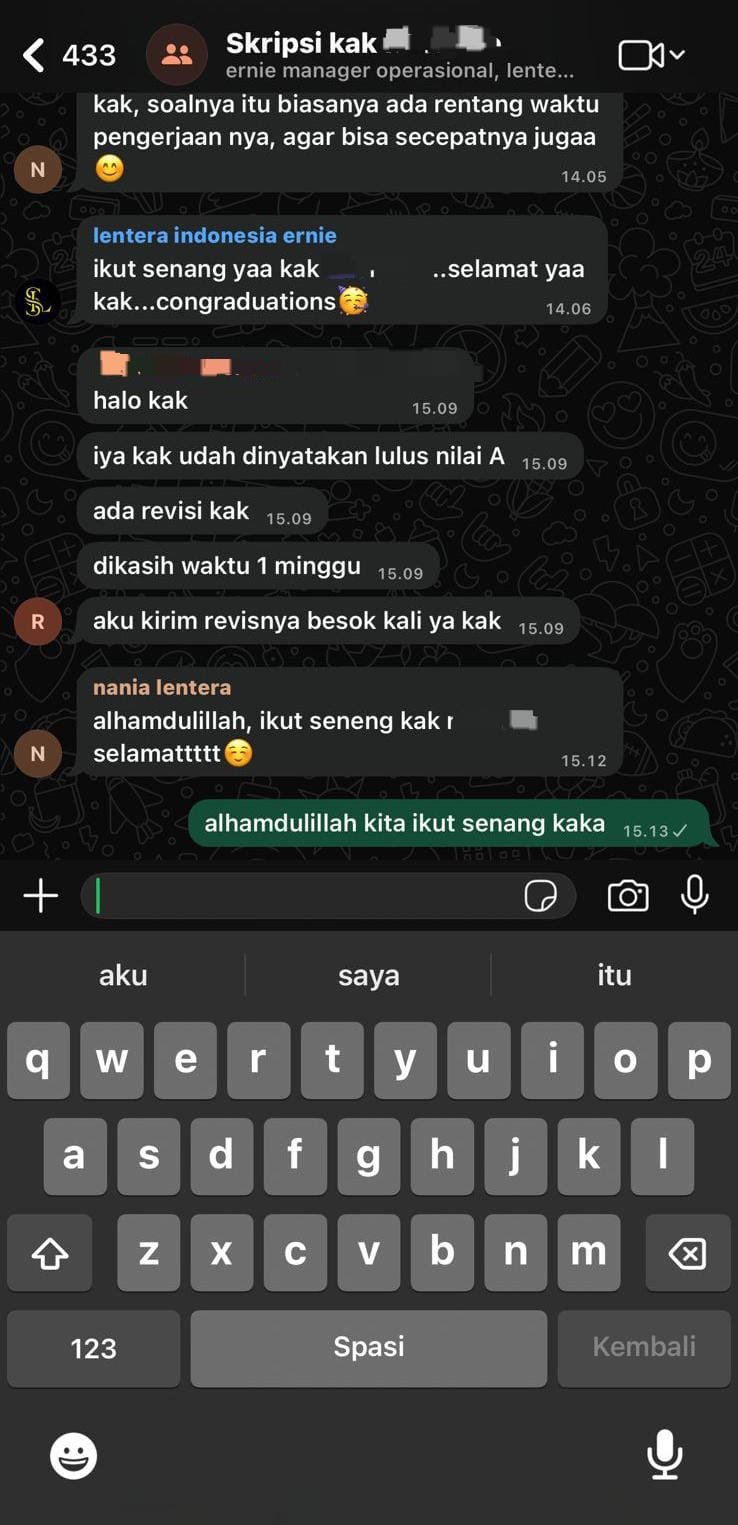This screenshot has width=738, height=1525.
Task: Switch keyboard to 123 number layout
Action: [93, 1348]
